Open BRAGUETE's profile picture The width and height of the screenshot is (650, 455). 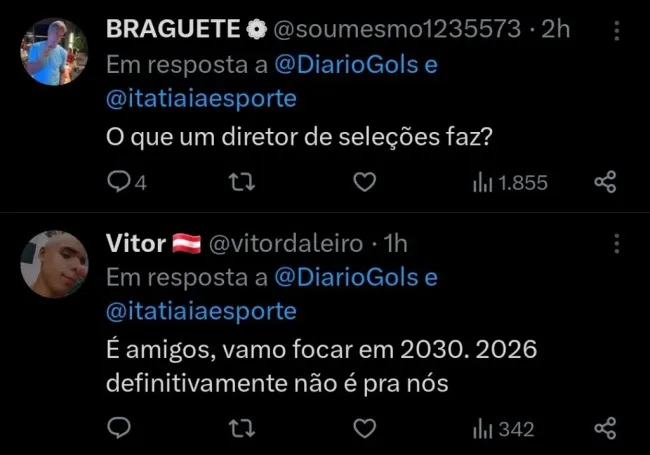pos(55,52)
